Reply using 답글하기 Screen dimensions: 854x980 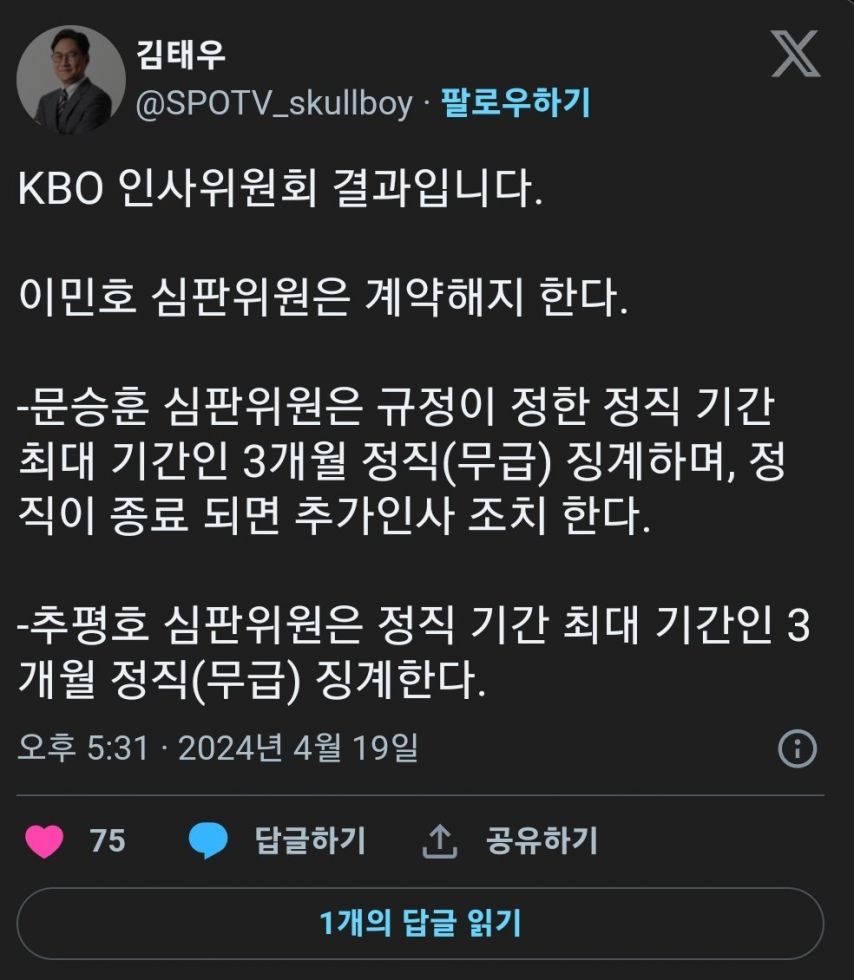pyautogui.click(x=276, y=840)
